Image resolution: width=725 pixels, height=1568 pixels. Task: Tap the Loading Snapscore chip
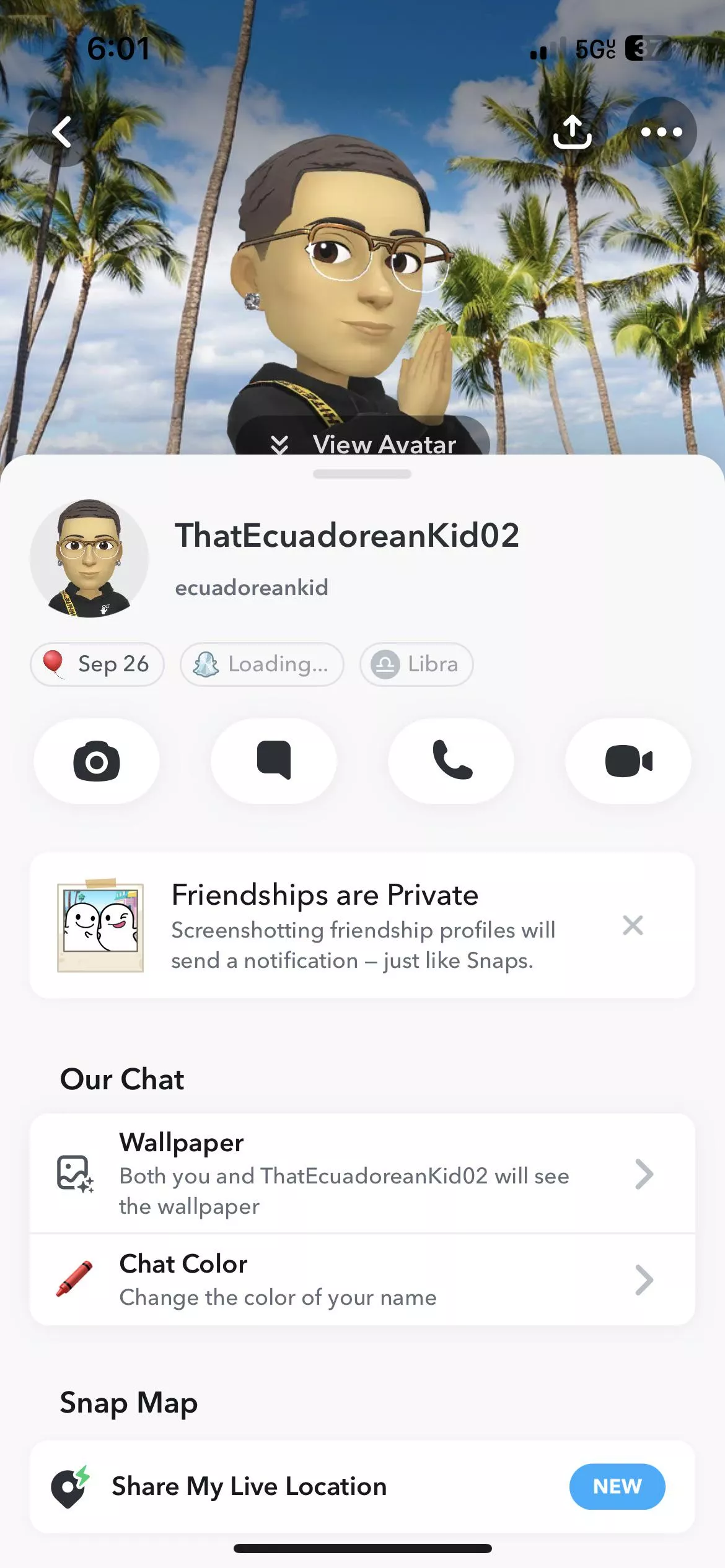click(261, 664)
